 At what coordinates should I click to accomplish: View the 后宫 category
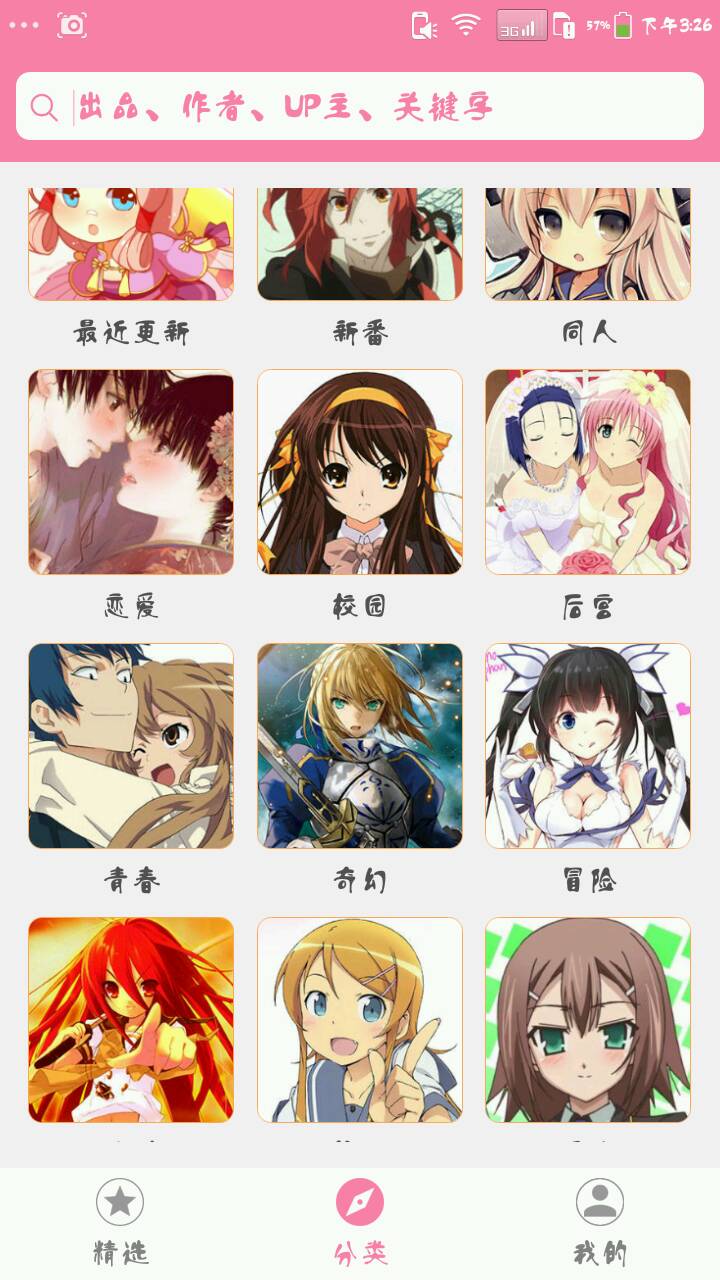[x=588, y=472]
